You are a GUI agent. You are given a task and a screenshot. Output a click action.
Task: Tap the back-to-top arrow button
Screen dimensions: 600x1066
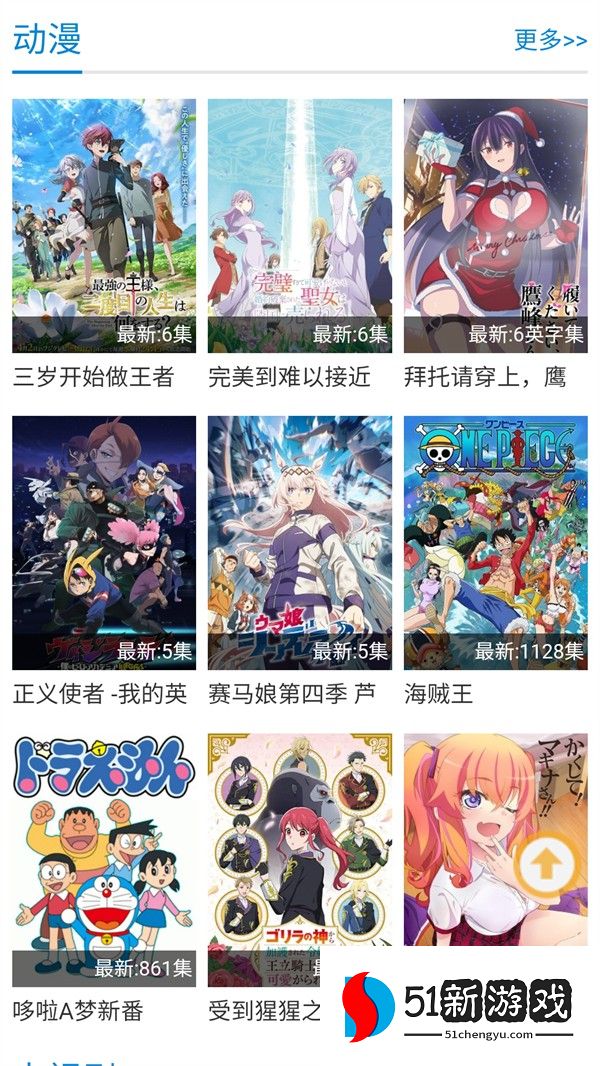pos(543,865)
